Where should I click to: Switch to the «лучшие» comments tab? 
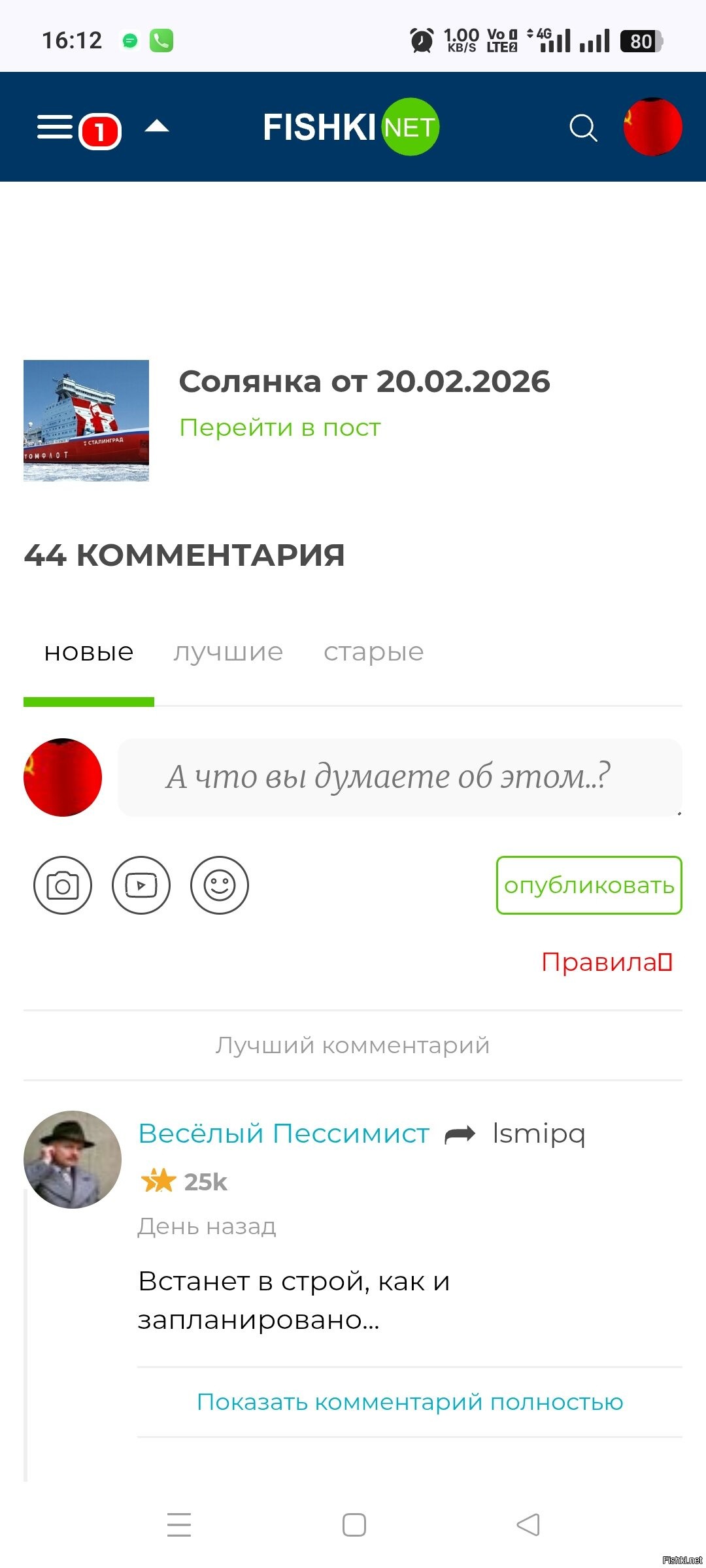228,652
